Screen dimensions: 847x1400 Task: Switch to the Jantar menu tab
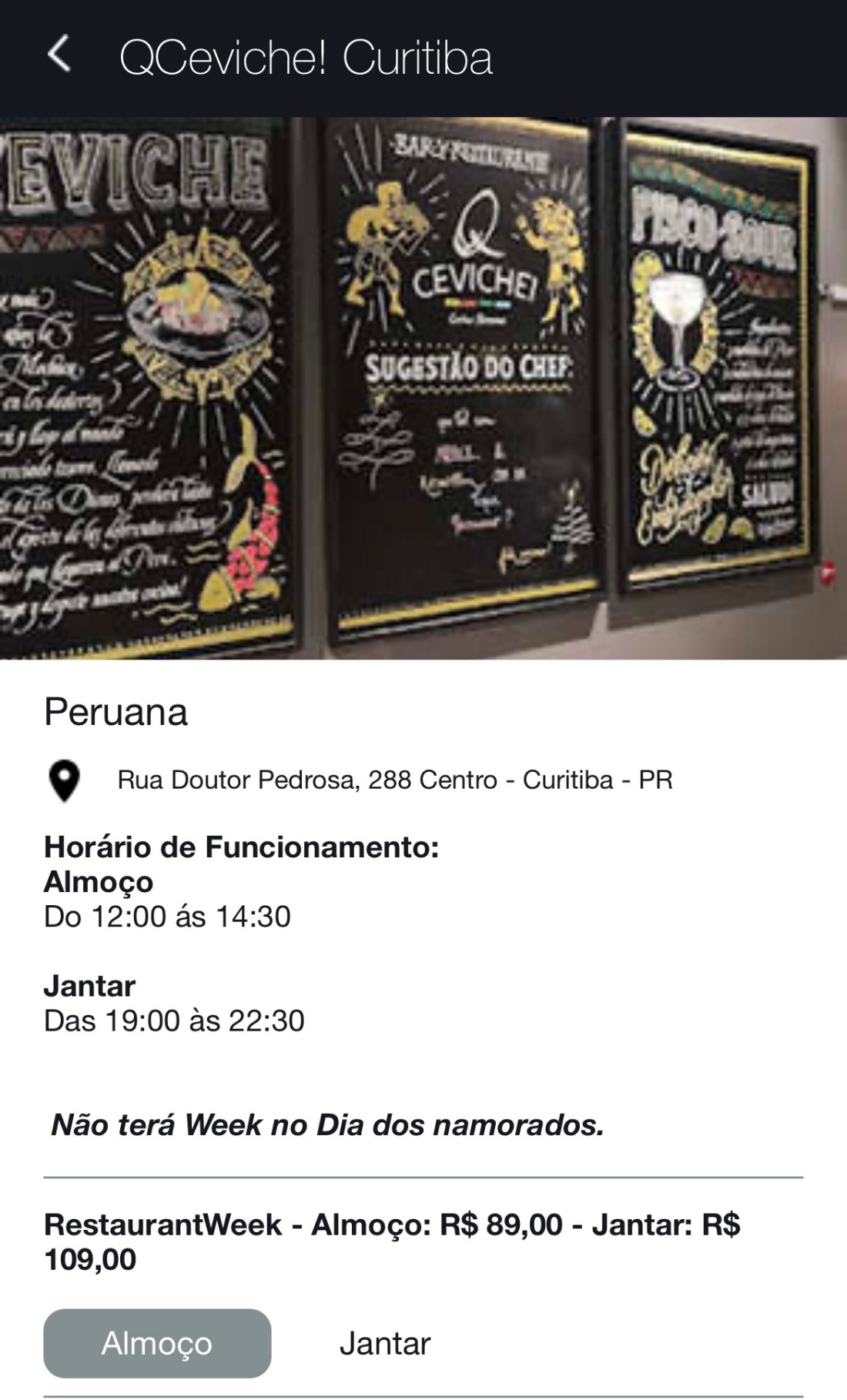(384, 1344)
